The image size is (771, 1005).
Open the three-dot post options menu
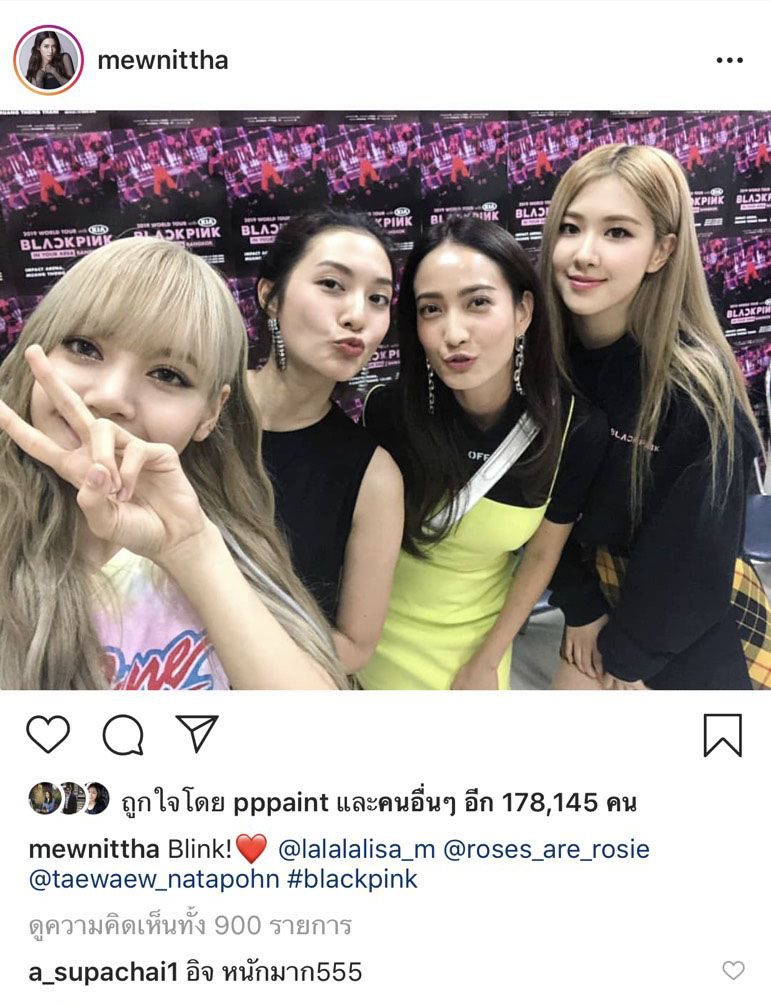[x=729, y=61]
